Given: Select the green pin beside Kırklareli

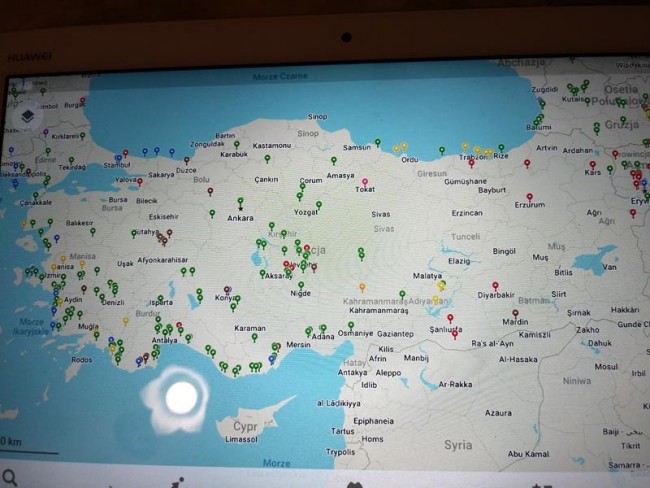Looking at the screenshot, I should pyautogui.click(x=82, y=136).
